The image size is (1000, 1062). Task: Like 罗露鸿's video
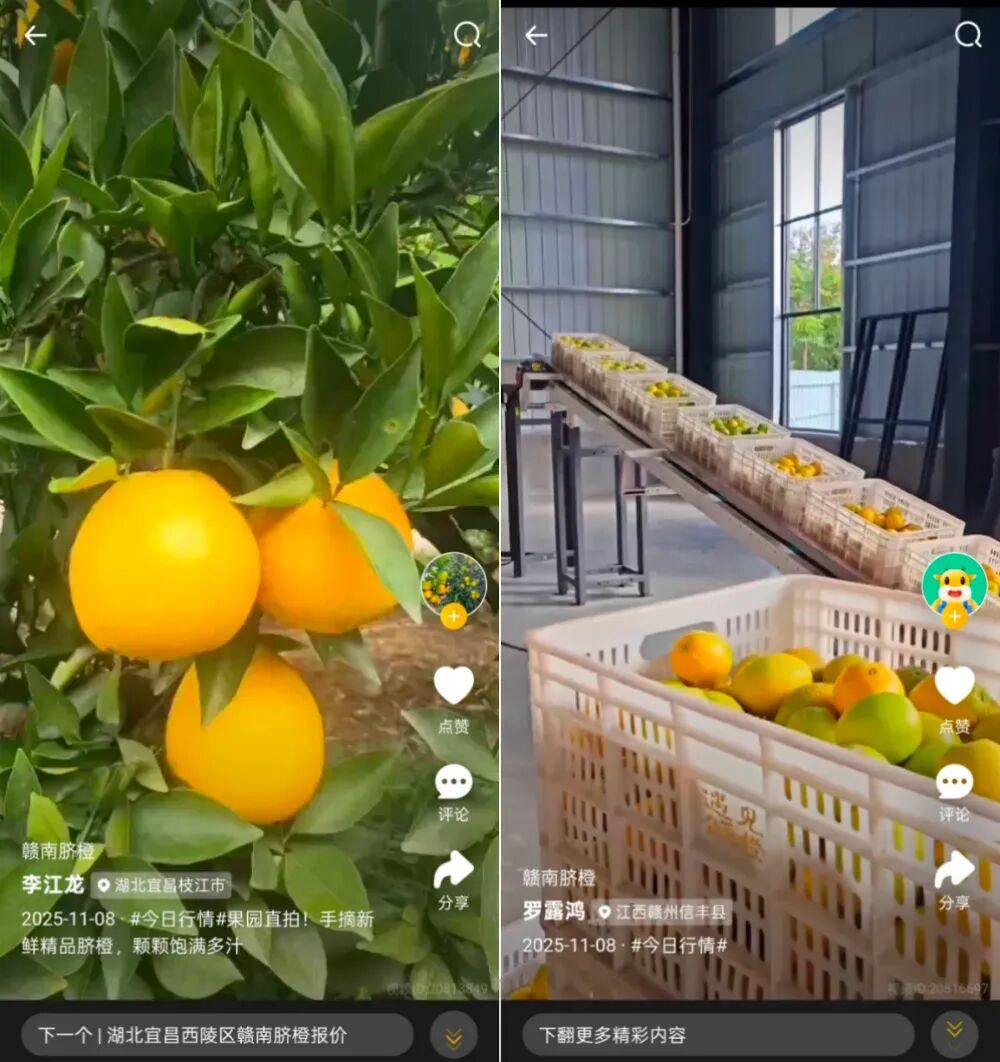point(954,685)
